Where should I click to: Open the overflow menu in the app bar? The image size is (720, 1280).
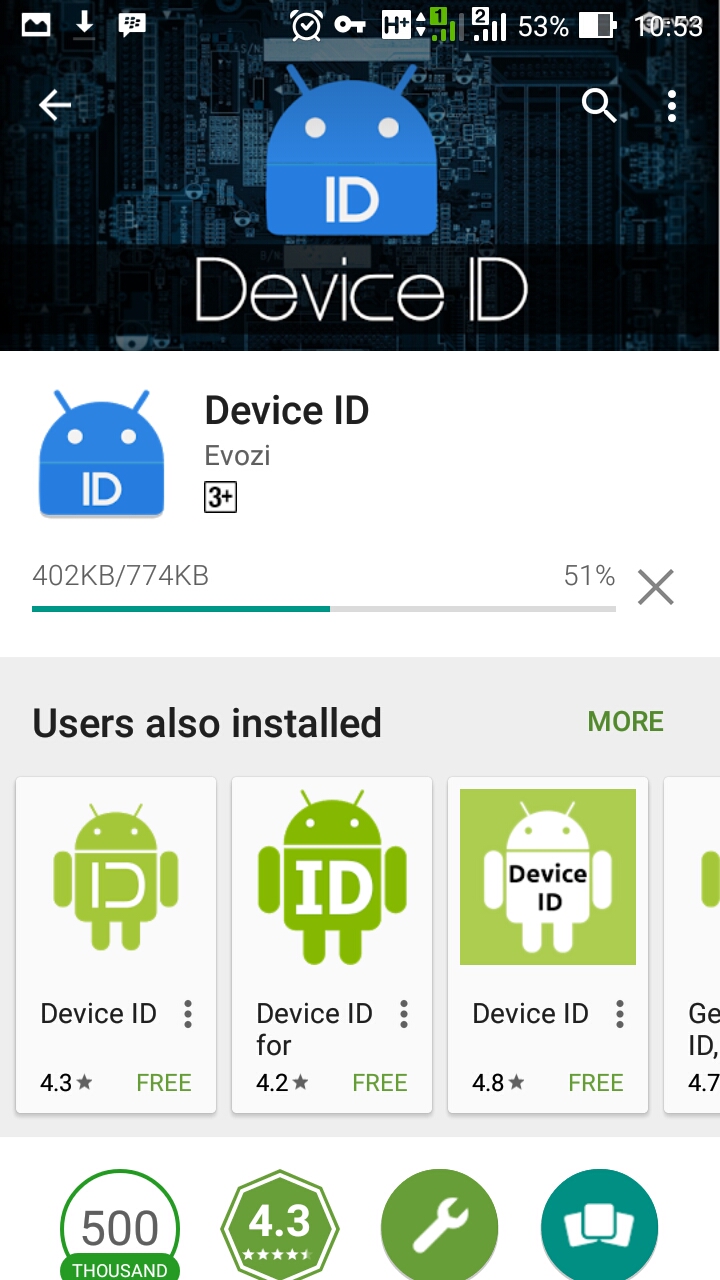tap(671, 105)
